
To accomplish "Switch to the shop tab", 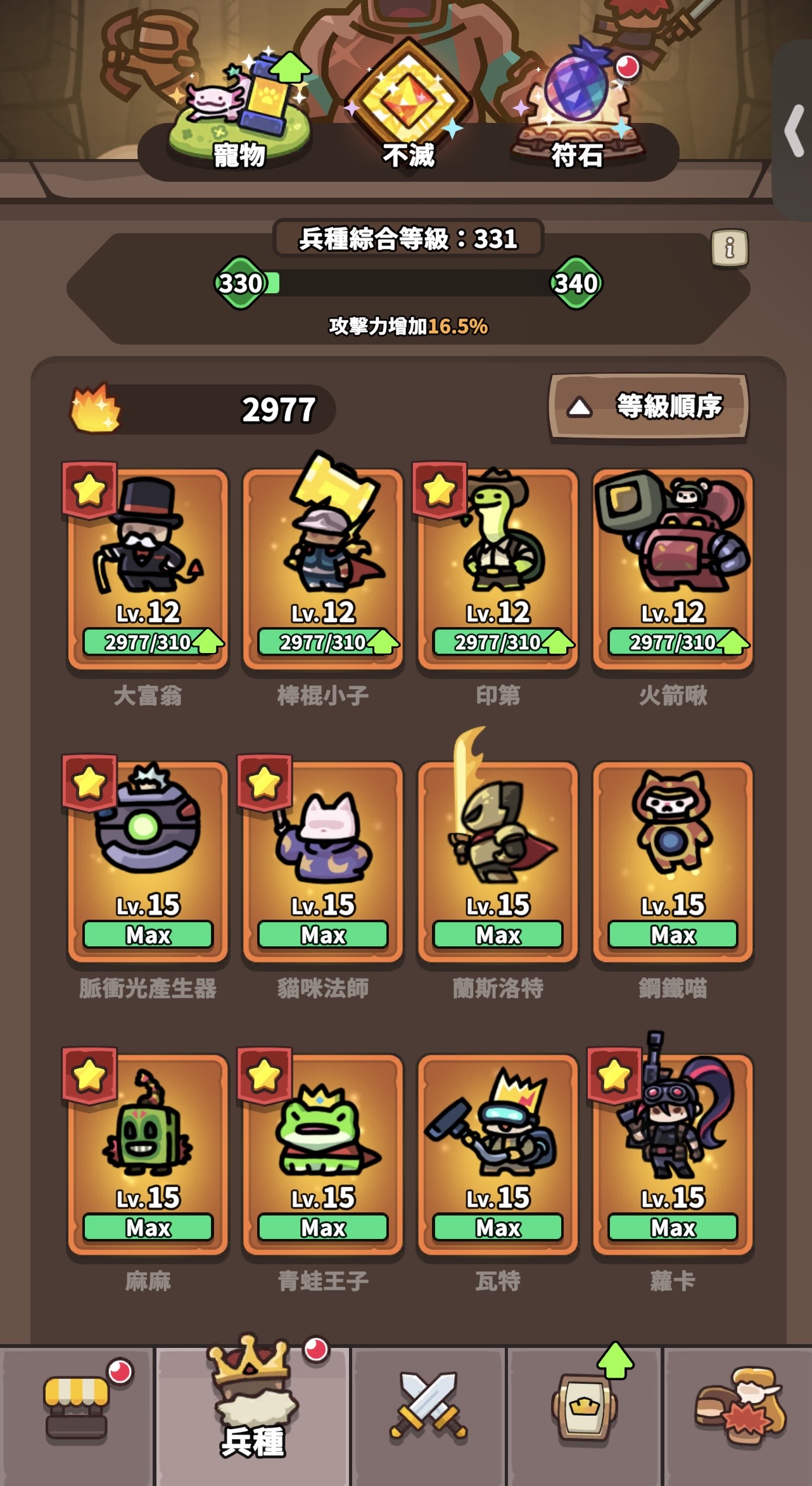I will coord(77,1413).
